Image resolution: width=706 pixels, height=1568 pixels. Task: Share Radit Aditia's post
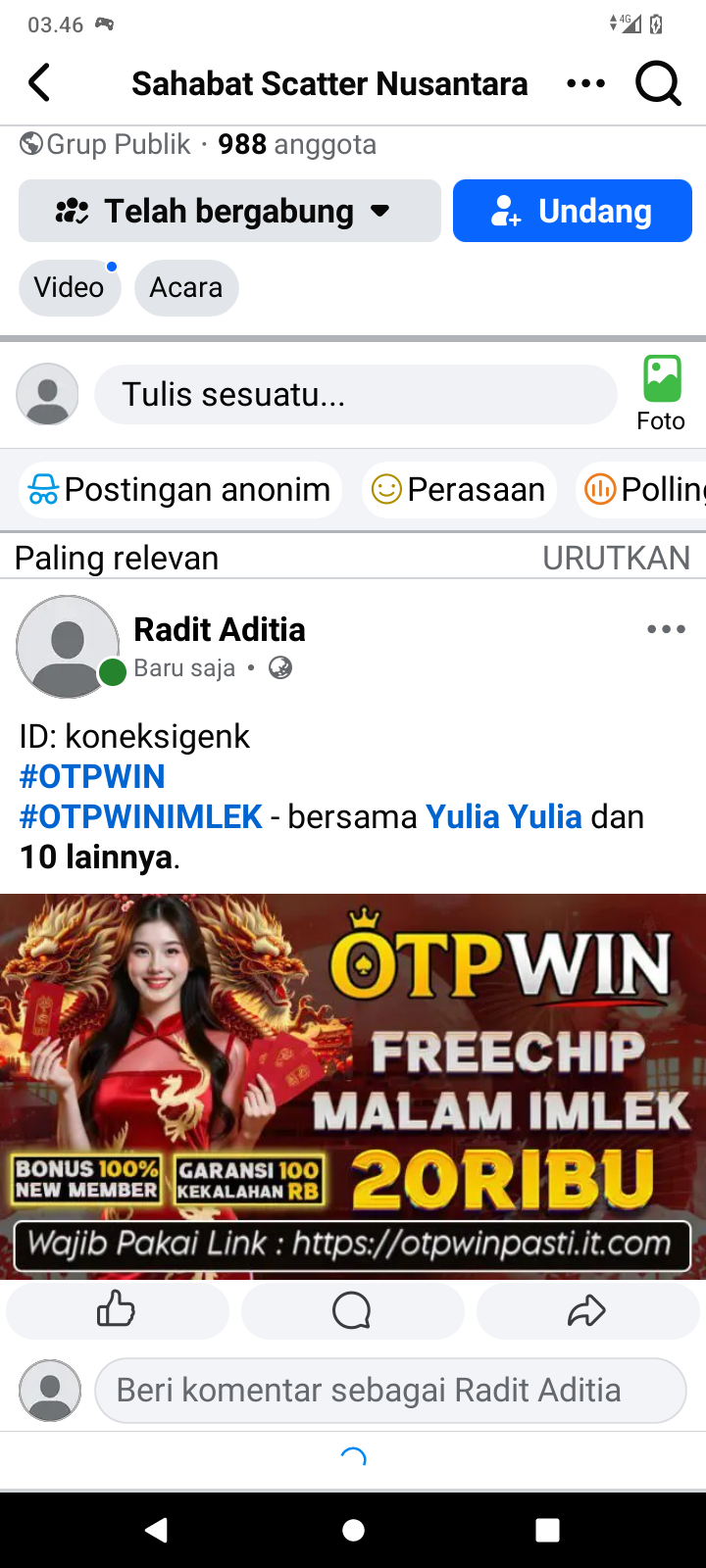[x=587, y=1310]
